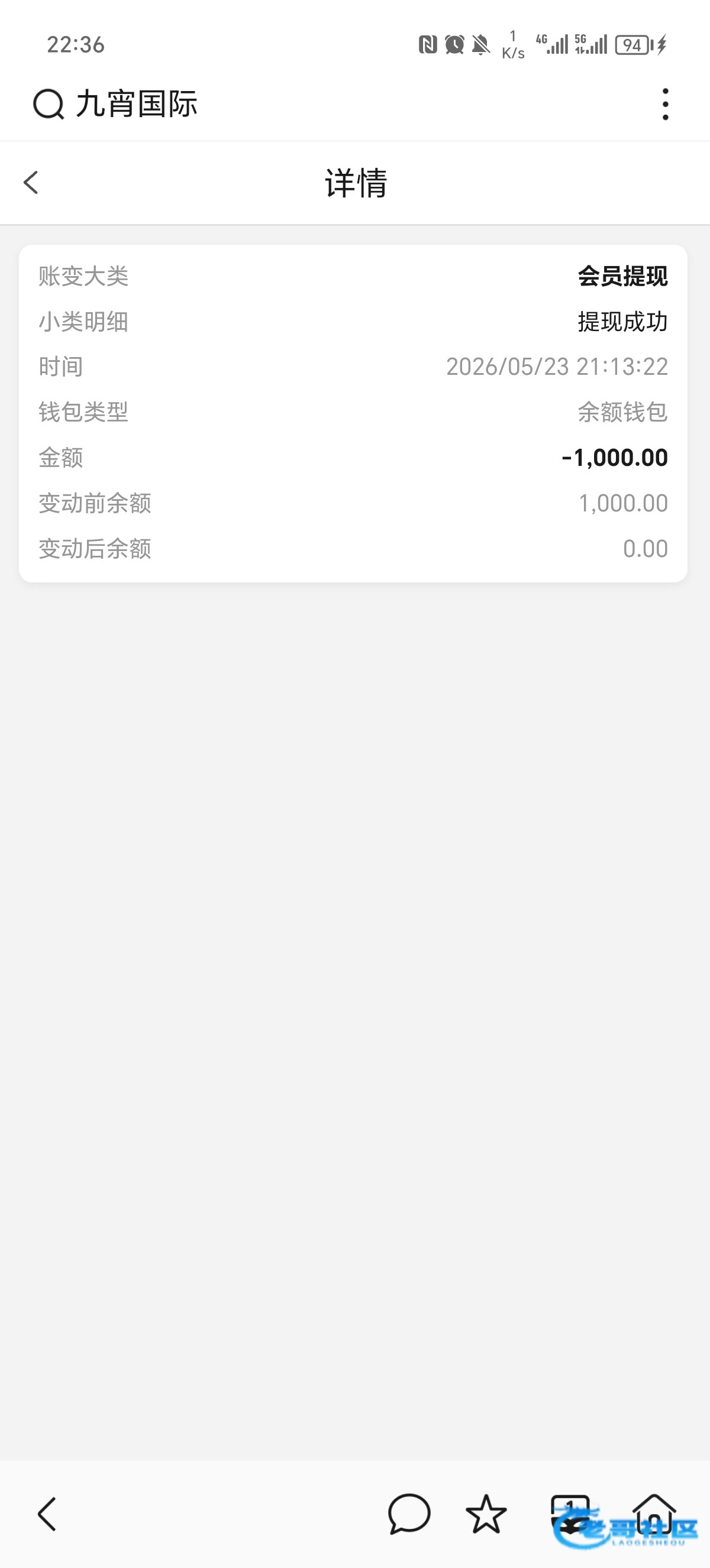Open the three-dot overflow menu
Image resolution: width=710 pixels, height=1568 pixels.
(665, 104)
